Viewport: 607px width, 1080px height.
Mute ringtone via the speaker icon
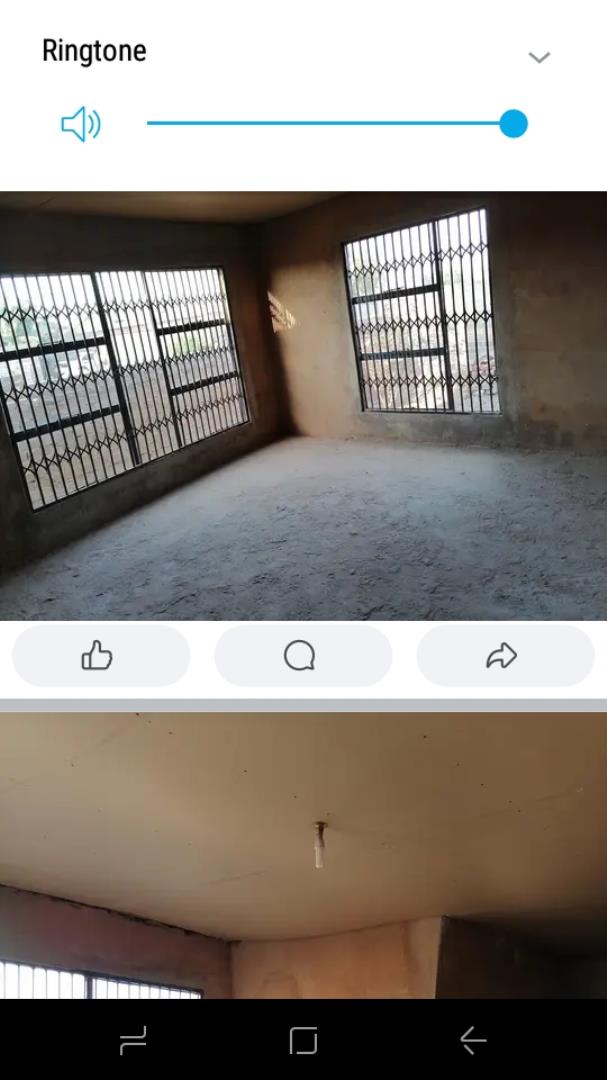[x=81, y=125]
